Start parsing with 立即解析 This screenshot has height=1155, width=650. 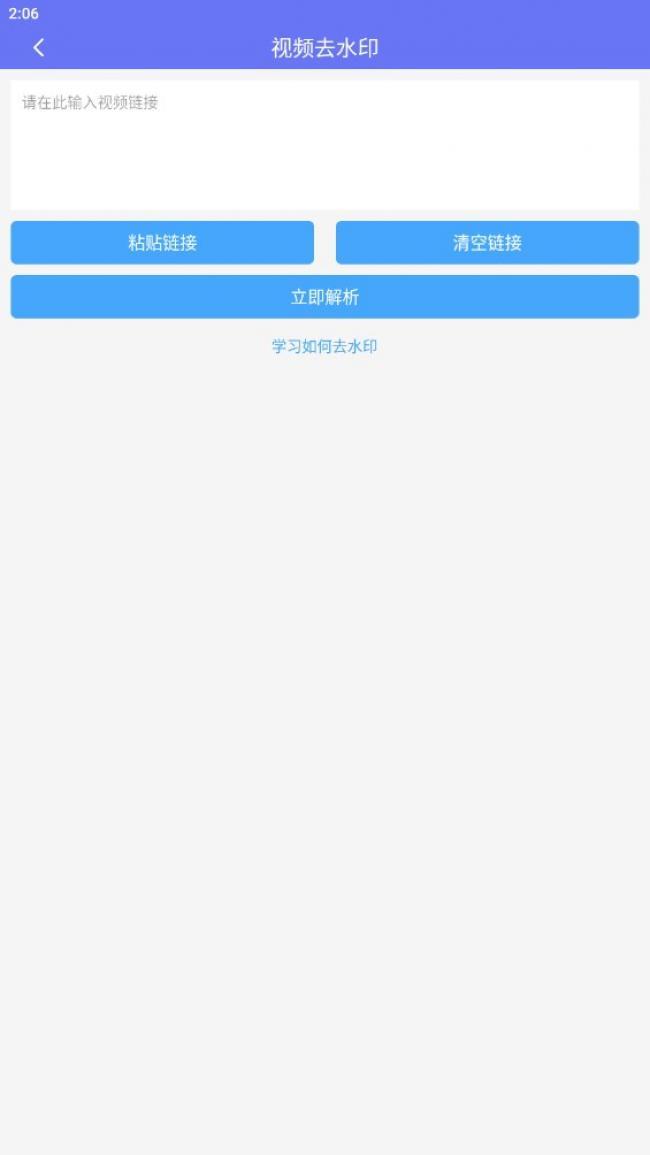[x=324, y=297]
